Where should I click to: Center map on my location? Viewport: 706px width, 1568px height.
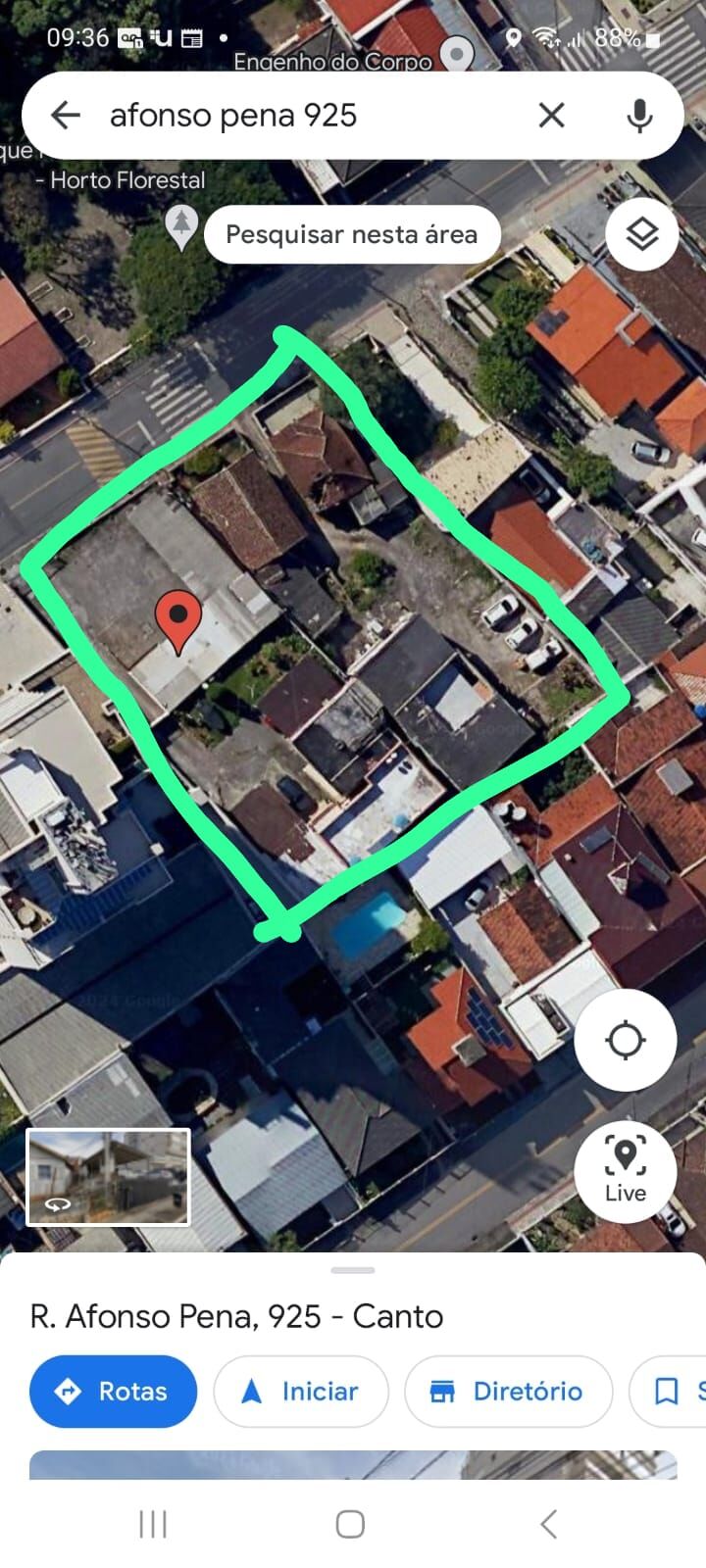coord(625,1040)
